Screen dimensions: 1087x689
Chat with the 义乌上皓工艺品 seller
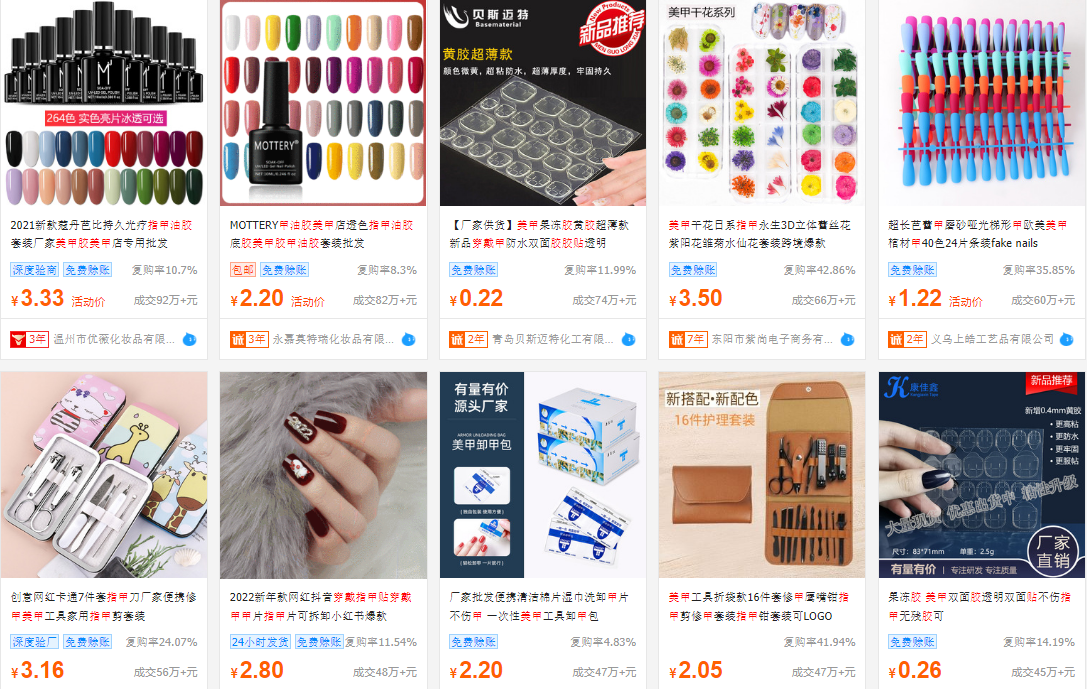[x=1067, y=340]
